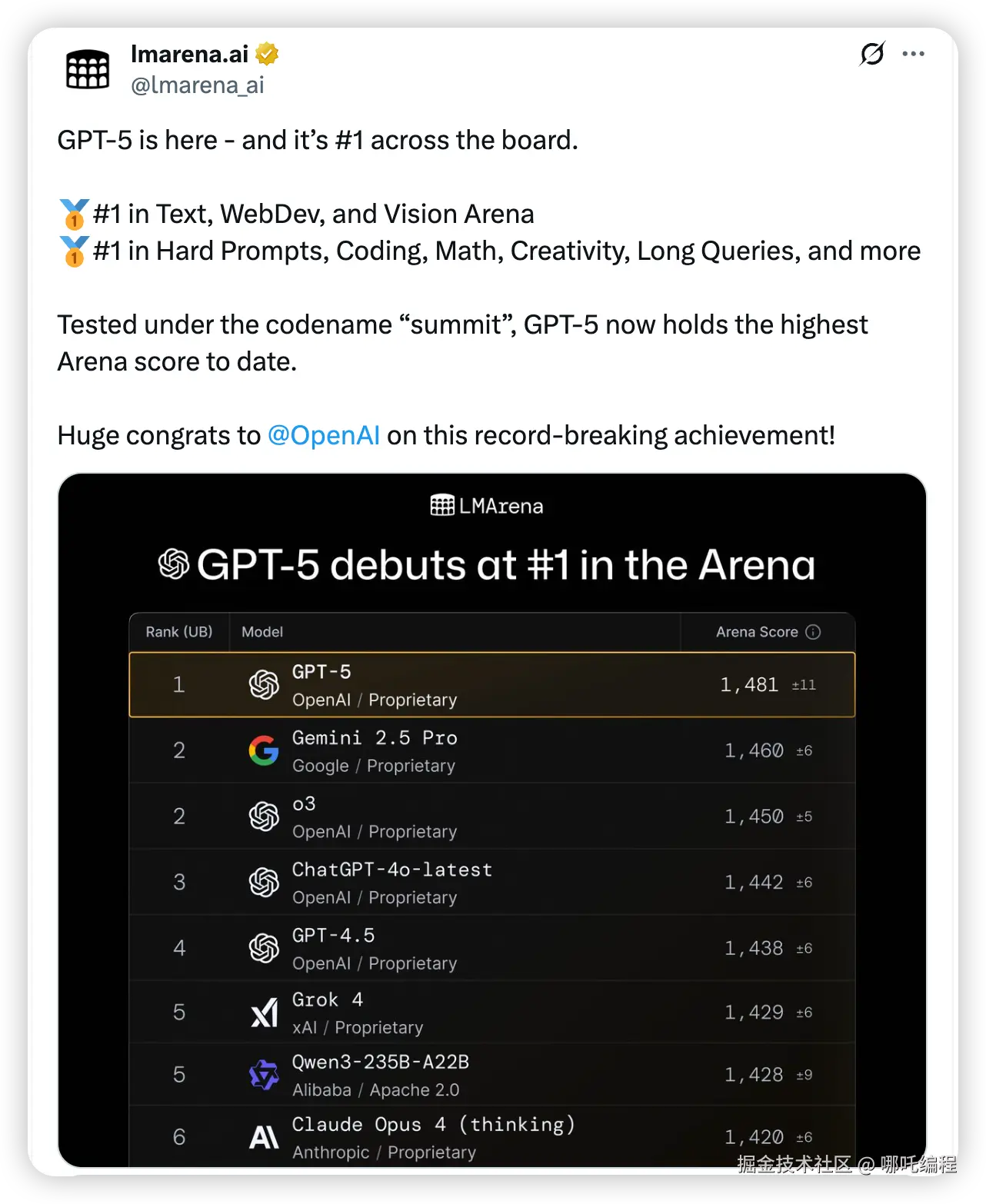986x1204 pixels.
Task: Open the @OpenAI mention link
Action: (x=323, y=435)
